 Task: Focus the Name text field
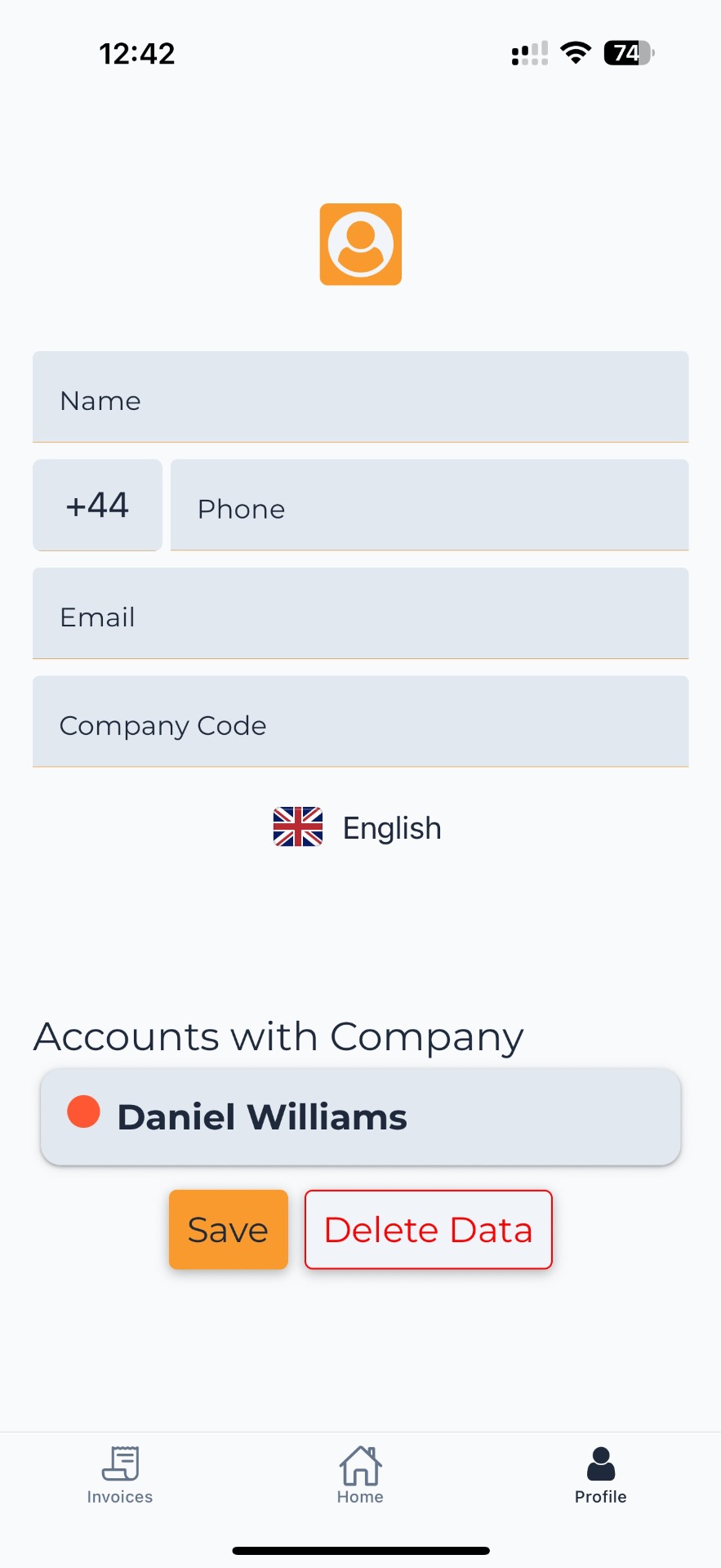(360, 397)
